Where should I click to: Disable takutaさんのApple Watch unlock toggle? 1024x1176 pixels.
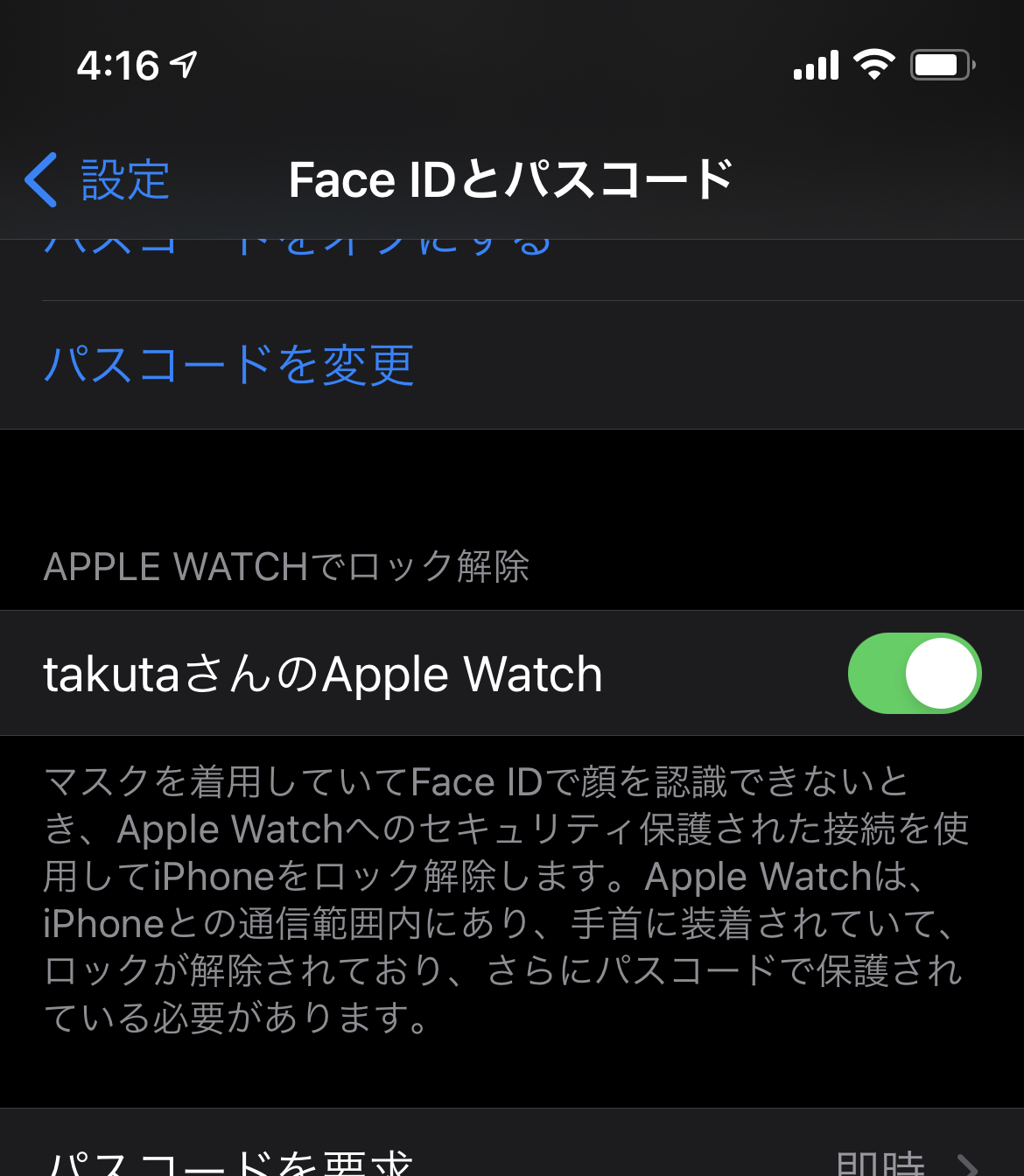(x=914, y=673)
